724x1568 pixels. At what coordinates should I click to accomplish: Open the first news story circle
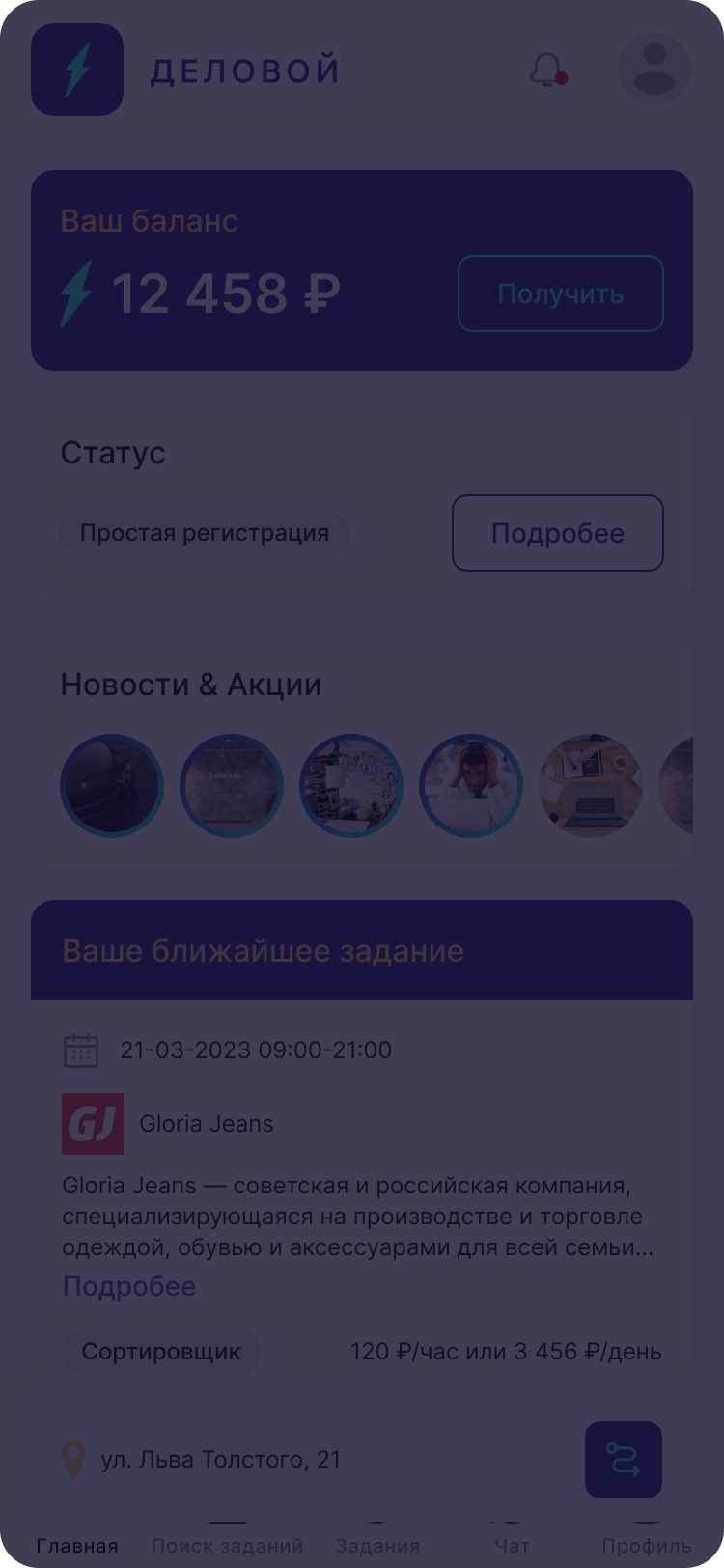[112, 785]
